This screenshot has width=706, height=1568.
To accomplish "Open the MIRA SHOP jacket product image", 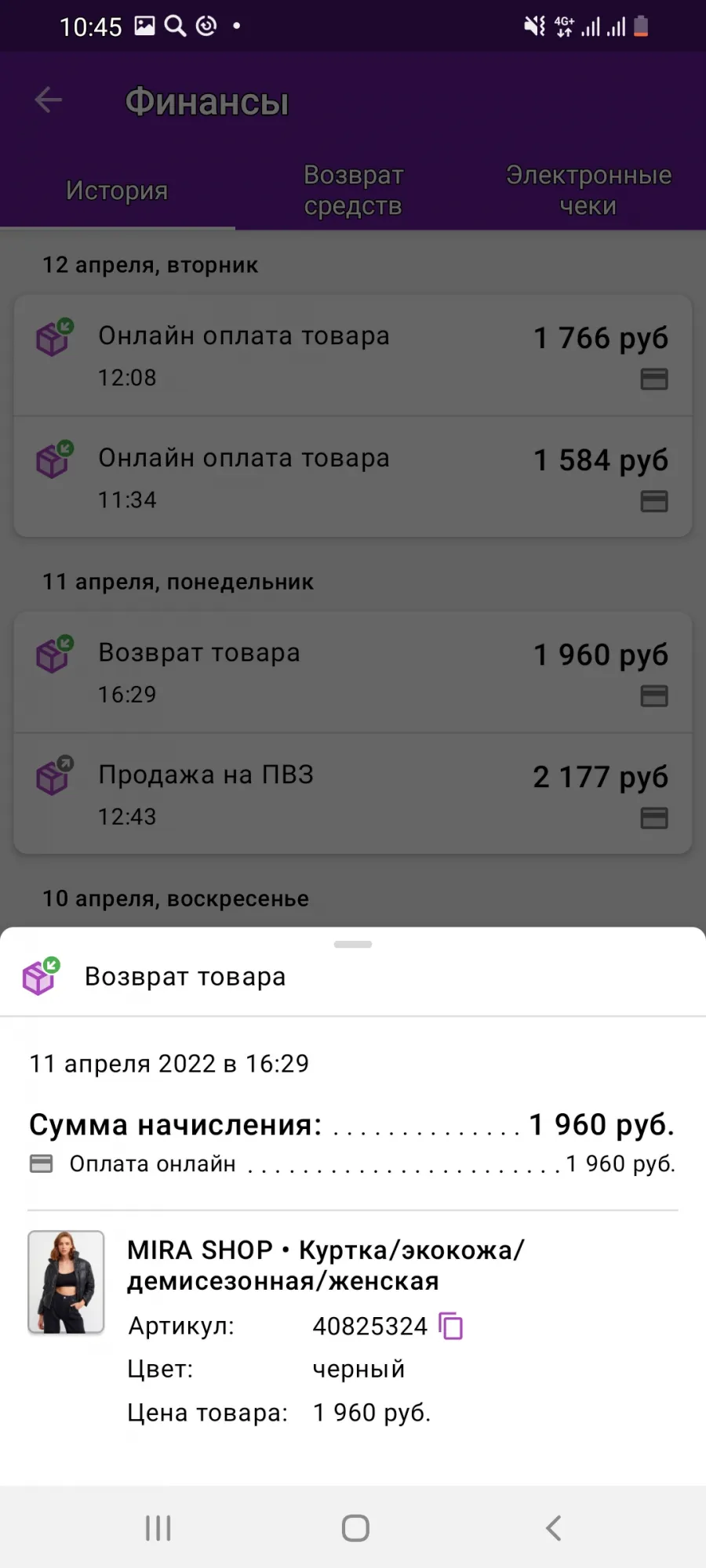I will point(66,1282).
